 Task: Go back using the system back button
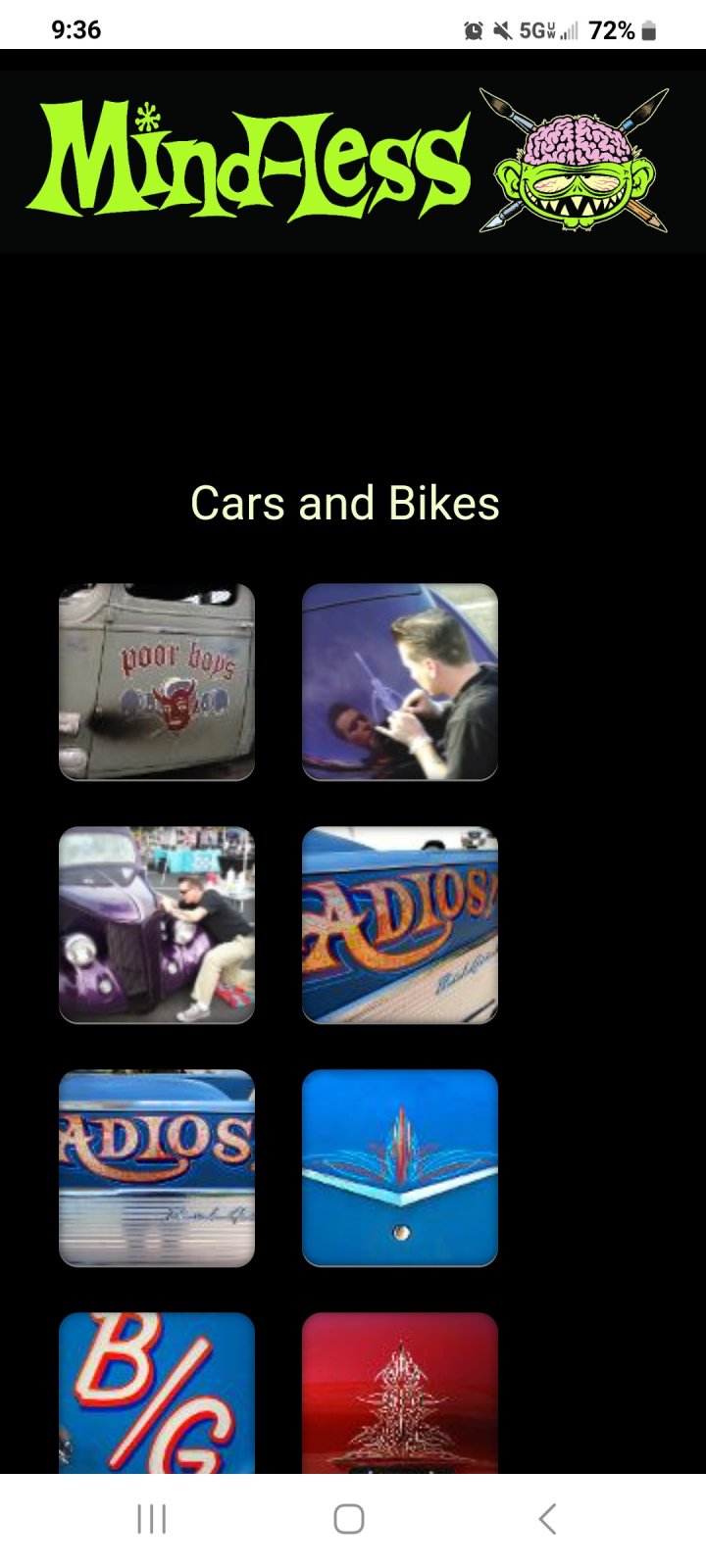[x=547, y=1519]
